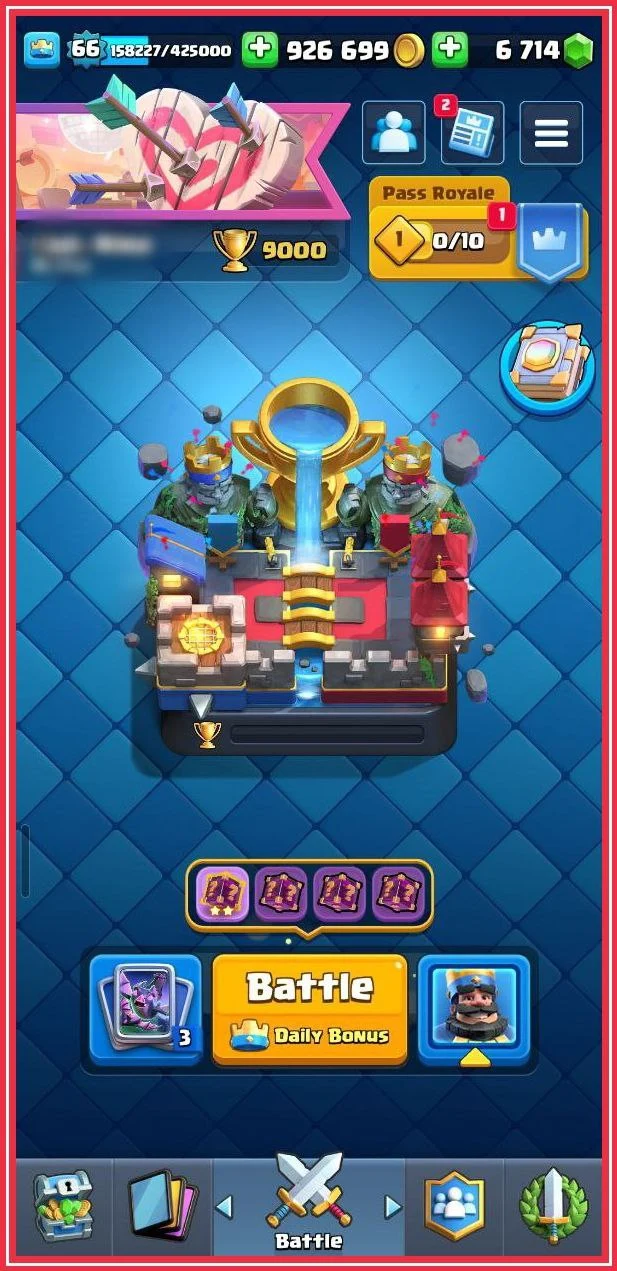617x1271 pixels.
Task: Start a match with the Battle button
Action: (x=310, y=1008)
